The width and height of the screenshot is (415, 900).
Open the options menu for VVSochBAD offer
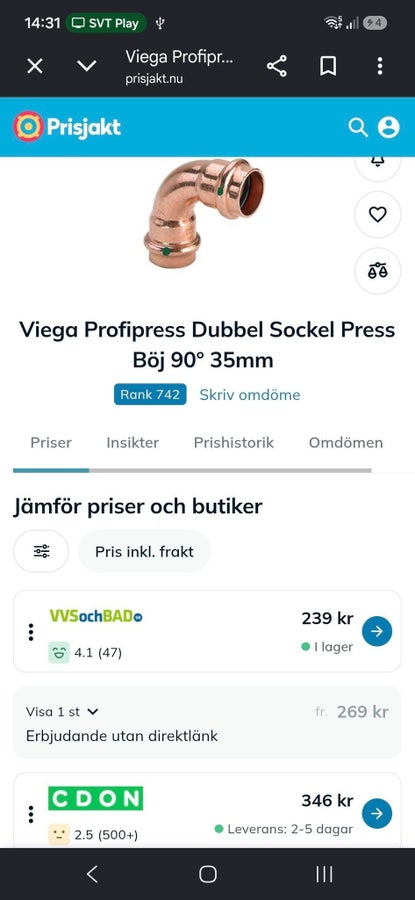tap(31, 632)
